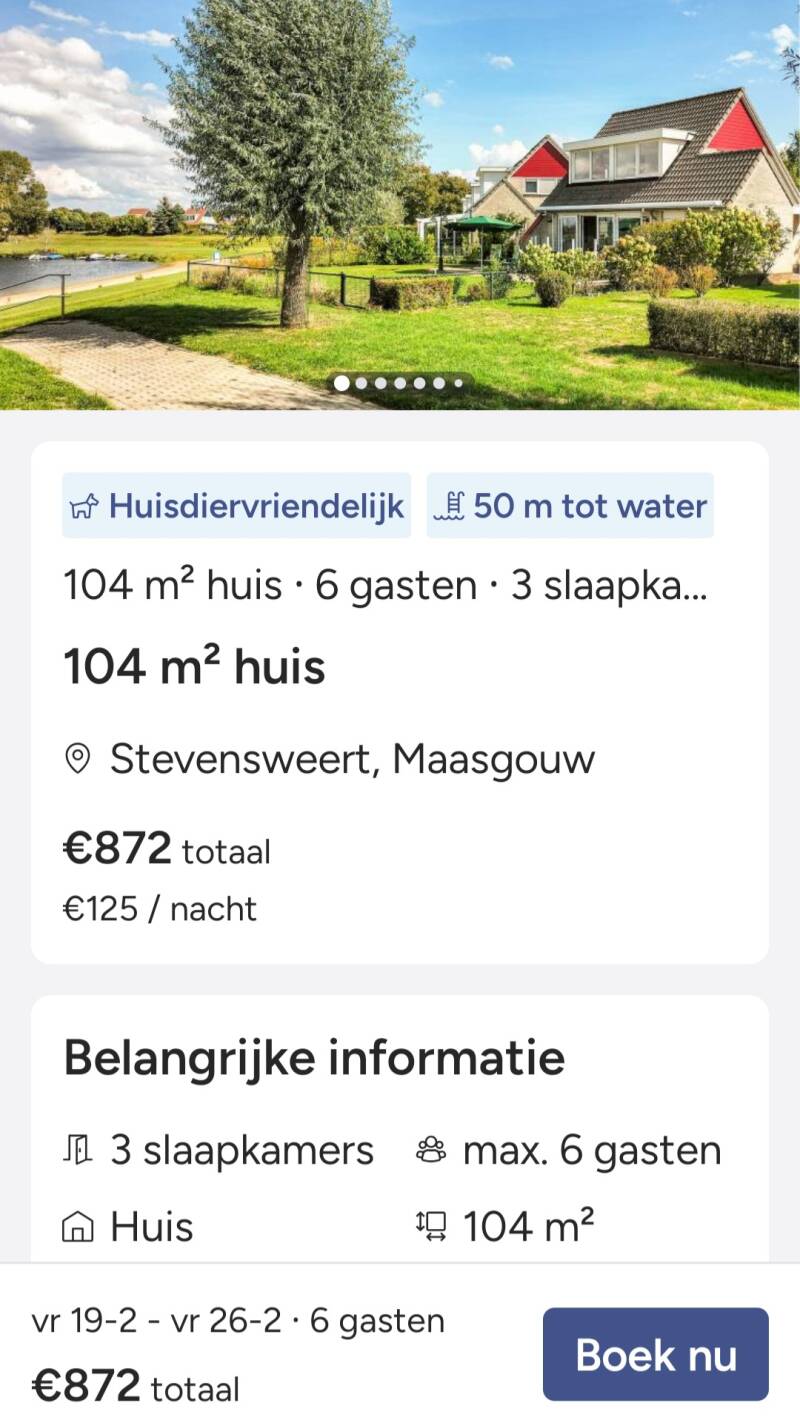The height and width of the screenshot is (1417, 800).
Task: Tap the photo page indicator dots
Action: [398, 383]
